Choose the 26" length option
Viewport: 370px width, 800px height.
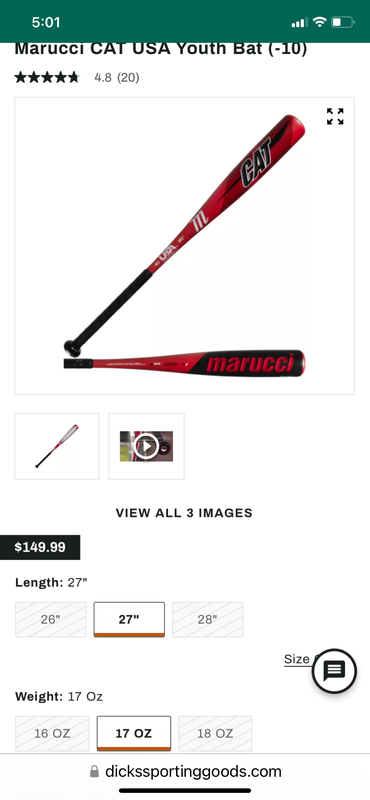click(x=51, y=619)
